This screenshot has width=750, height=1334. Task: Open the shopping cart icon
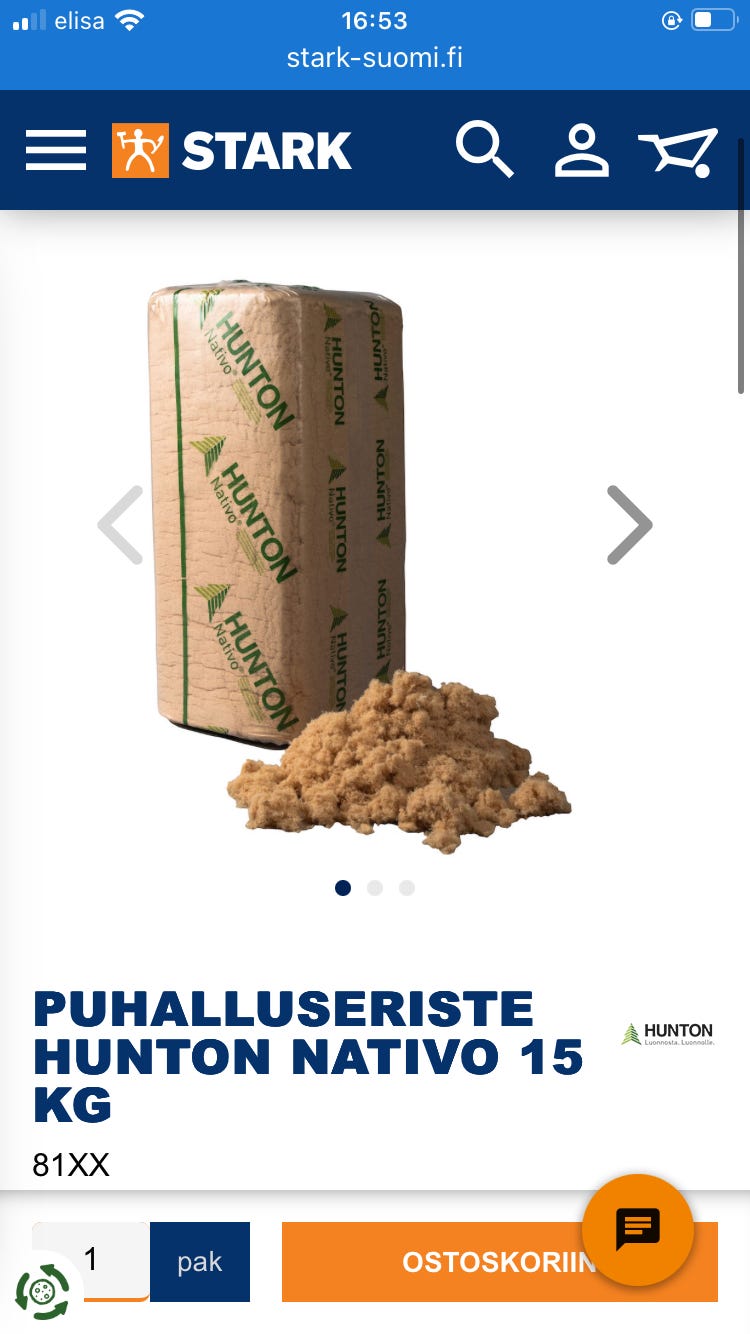click(679, 150)
